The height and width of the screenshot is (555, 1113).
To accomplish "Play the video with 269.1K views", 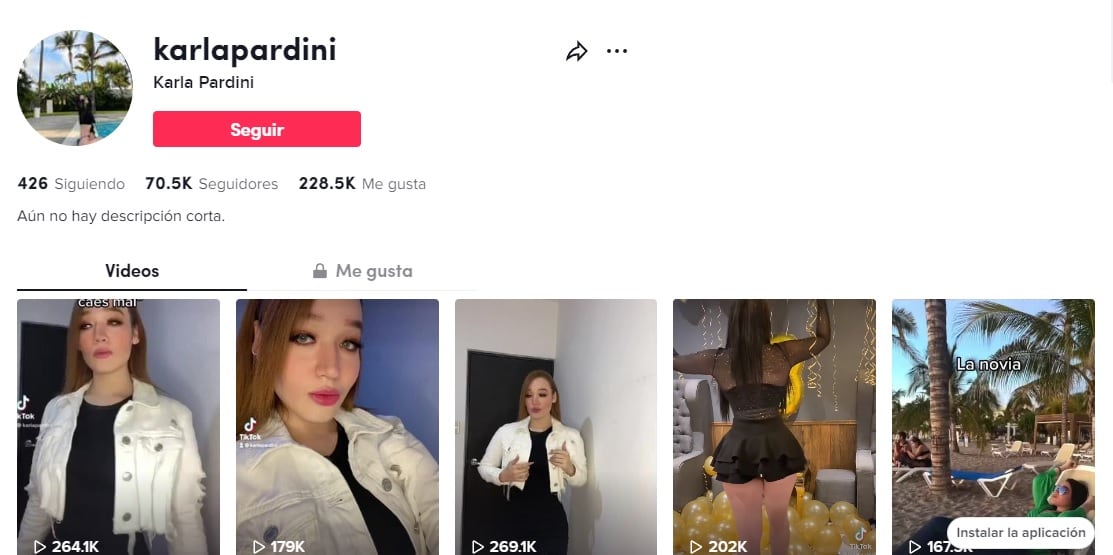I will coord(556,425).
